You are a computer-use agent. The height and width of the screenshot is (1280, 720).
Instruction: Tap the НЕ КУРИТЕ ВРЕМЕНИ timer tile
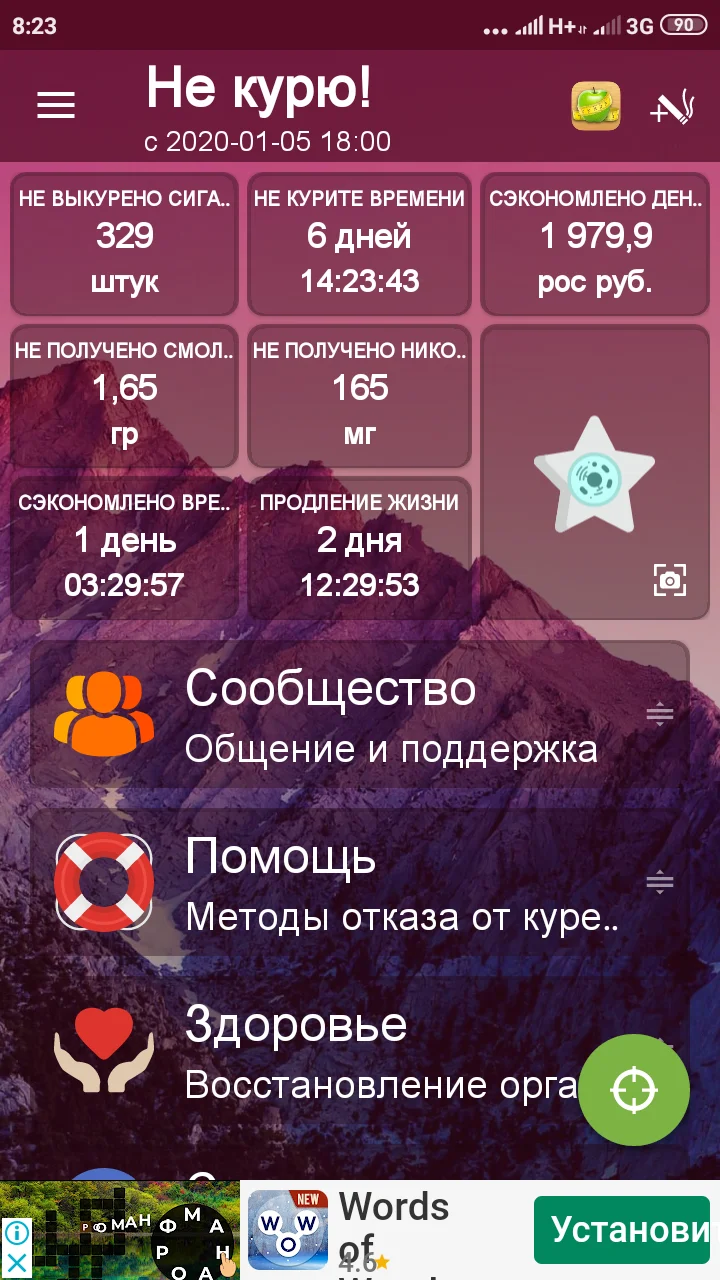[359, 243]
